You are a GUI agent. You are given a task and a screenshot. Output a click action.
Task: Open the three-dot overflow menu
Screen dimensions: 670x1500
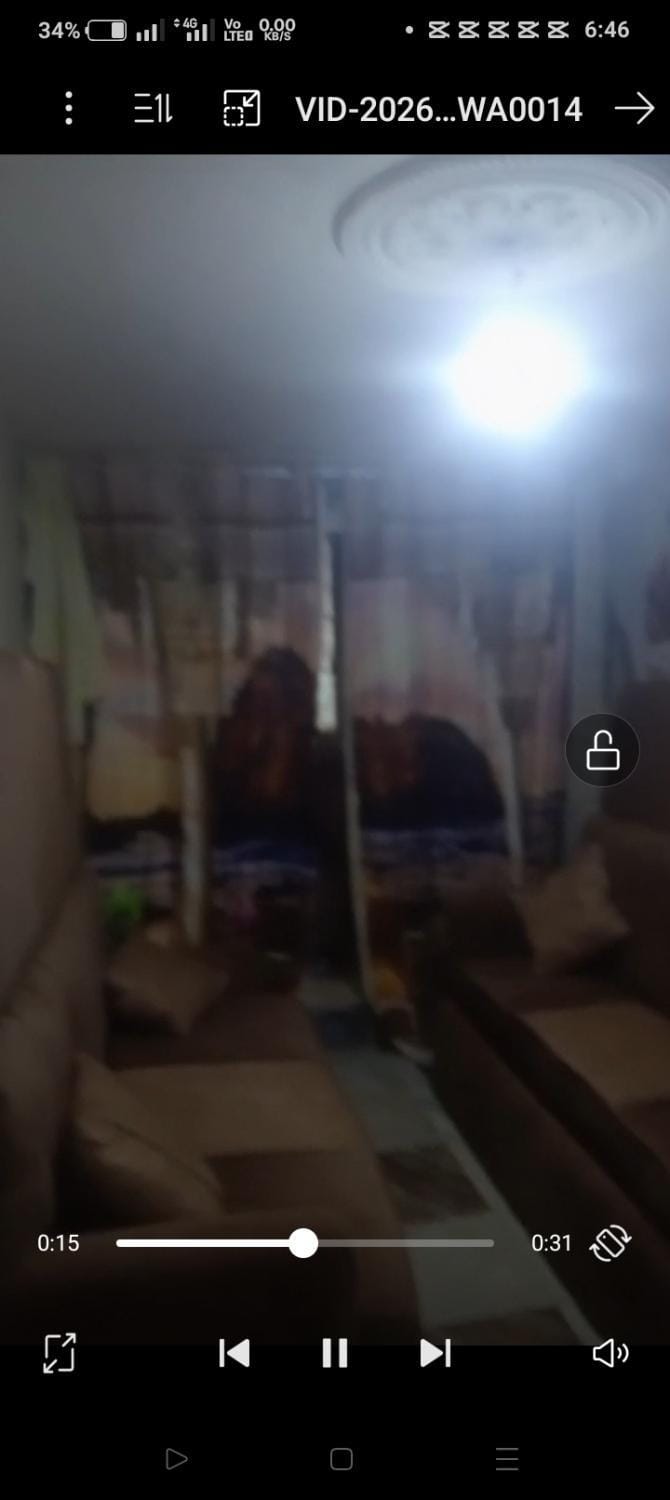[x=68, y=108]
